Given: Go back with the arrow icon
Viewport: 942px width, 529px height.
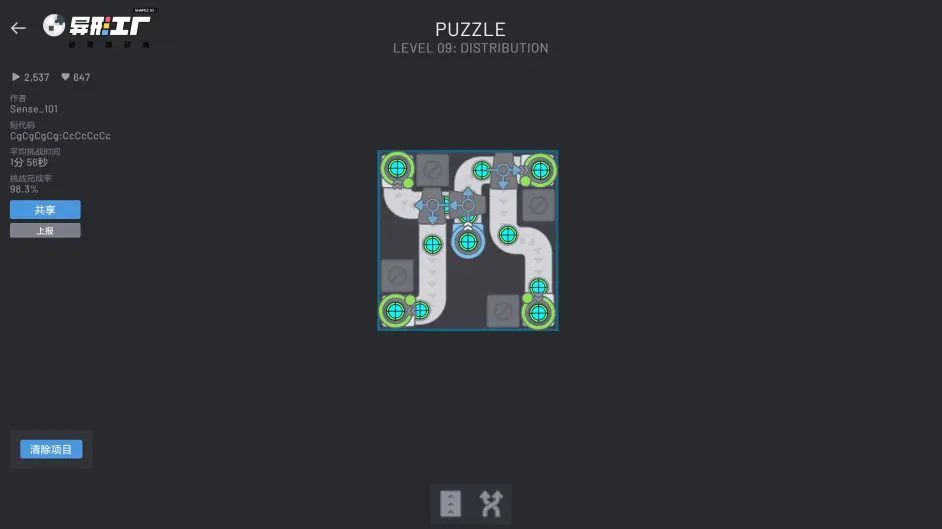Looking at the screenshot, I should [x=18, y=28].
